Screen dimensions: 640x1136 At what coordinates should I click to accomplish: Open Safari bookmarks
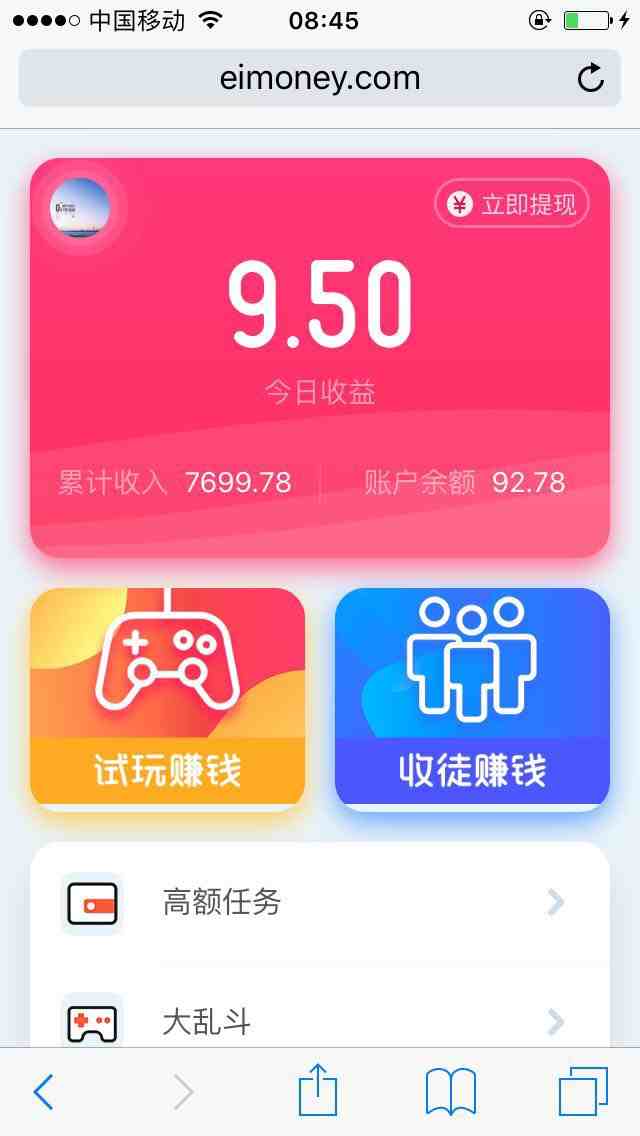click(x=450, y=1091)
